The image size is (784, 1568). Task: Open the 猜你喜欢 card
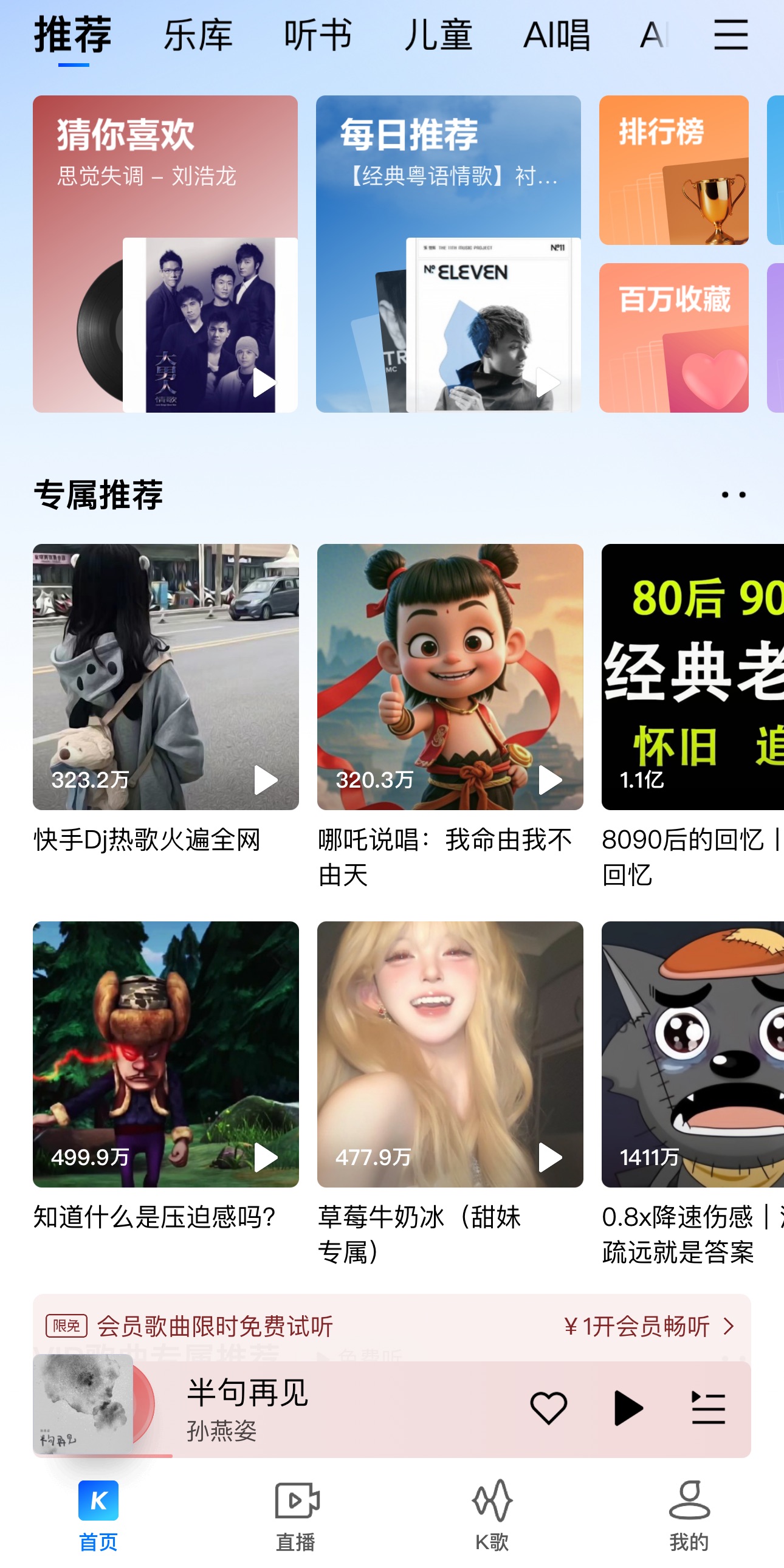click(x=165, y=253)
